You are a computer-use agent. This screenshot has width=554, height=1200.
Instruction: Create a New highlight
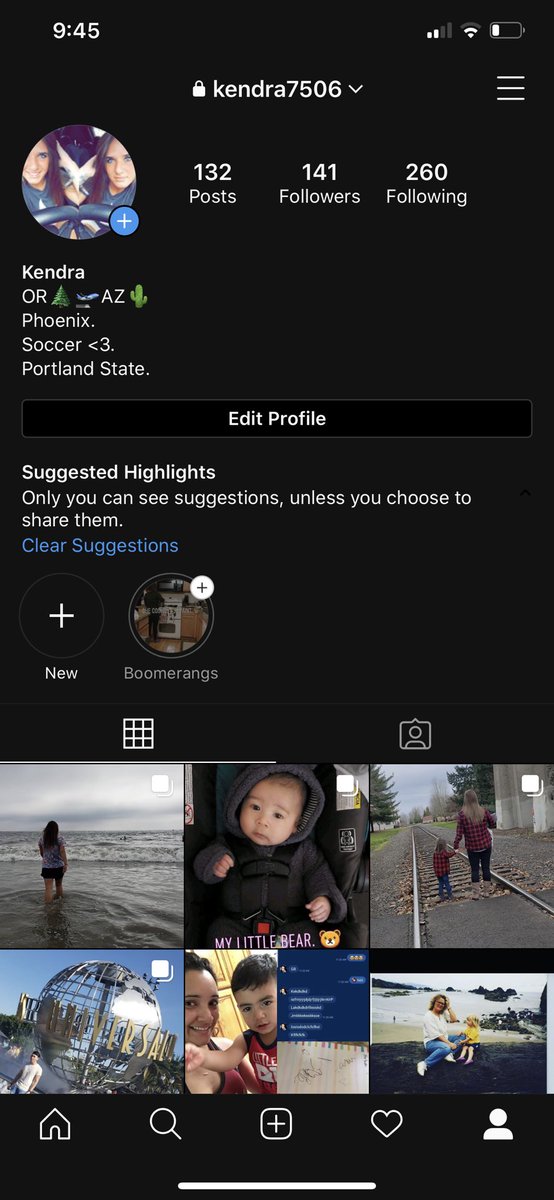click(61, 615)
